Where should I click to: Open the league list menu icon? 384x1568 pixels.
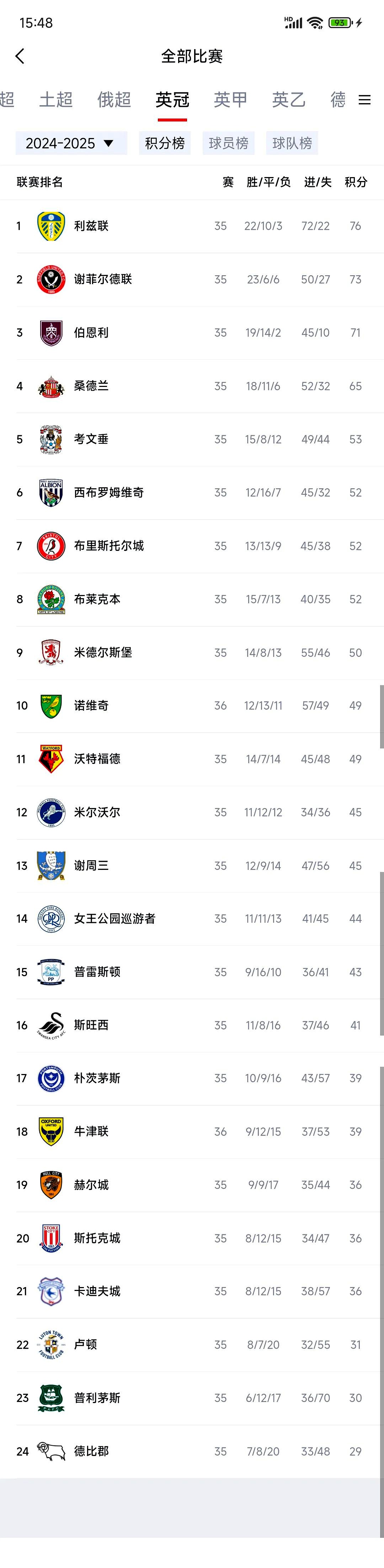364,100
